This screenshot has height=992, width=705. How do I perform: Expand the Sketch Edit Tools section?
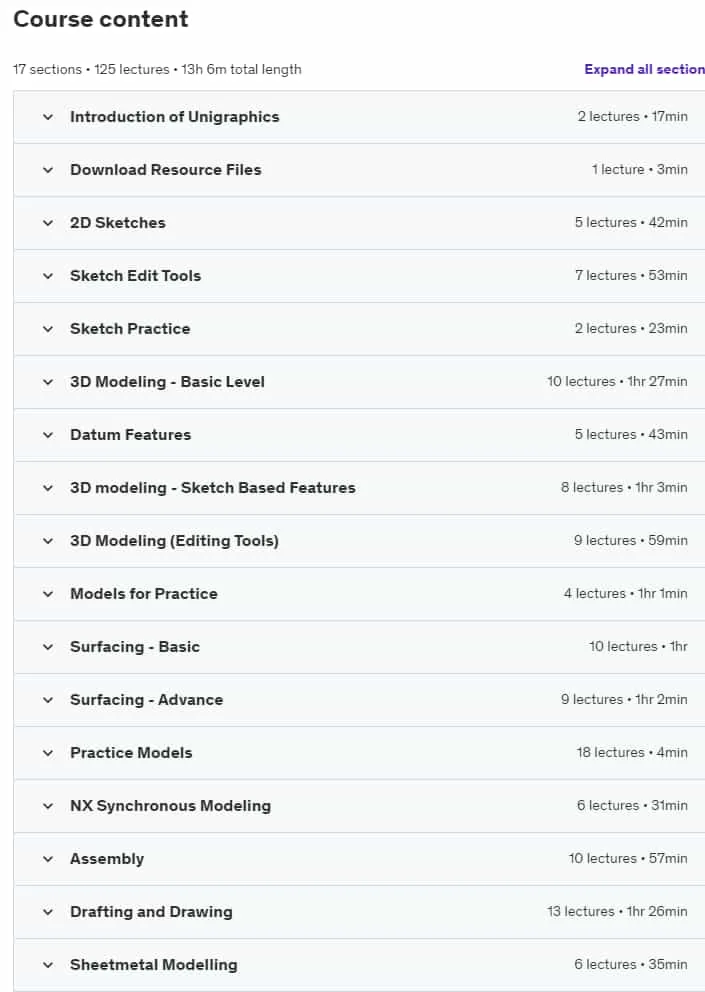click(359, 276)
